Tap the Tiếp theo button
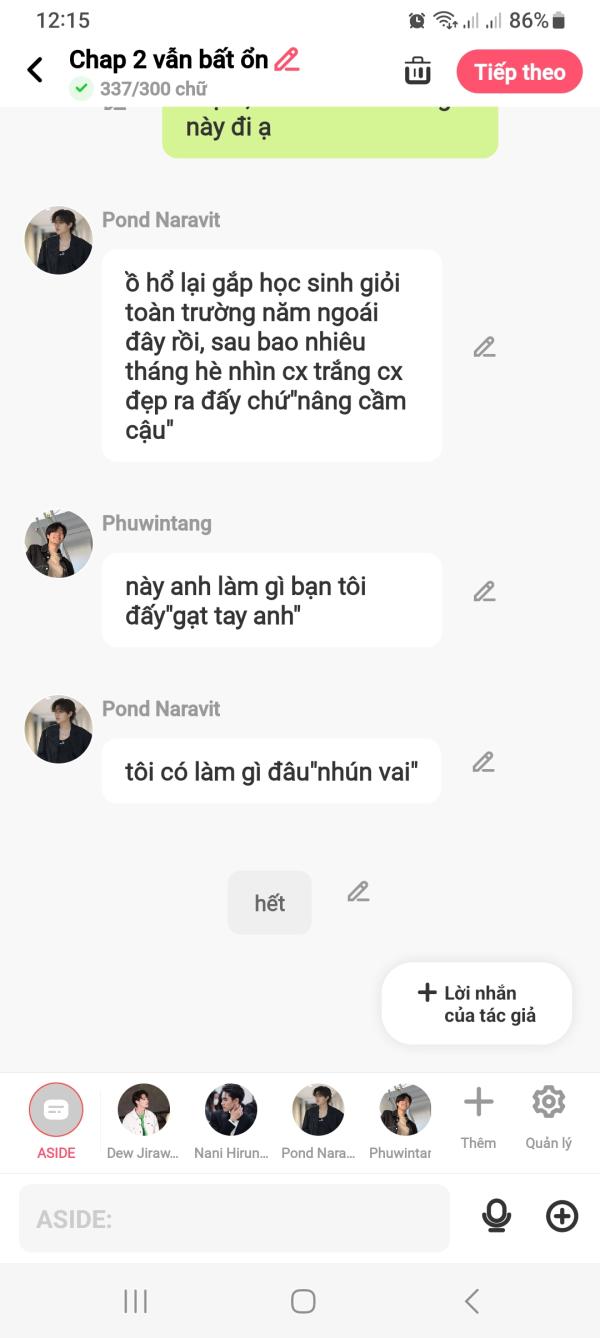Screen dimensions: 600x1338 tap(519, 72)
